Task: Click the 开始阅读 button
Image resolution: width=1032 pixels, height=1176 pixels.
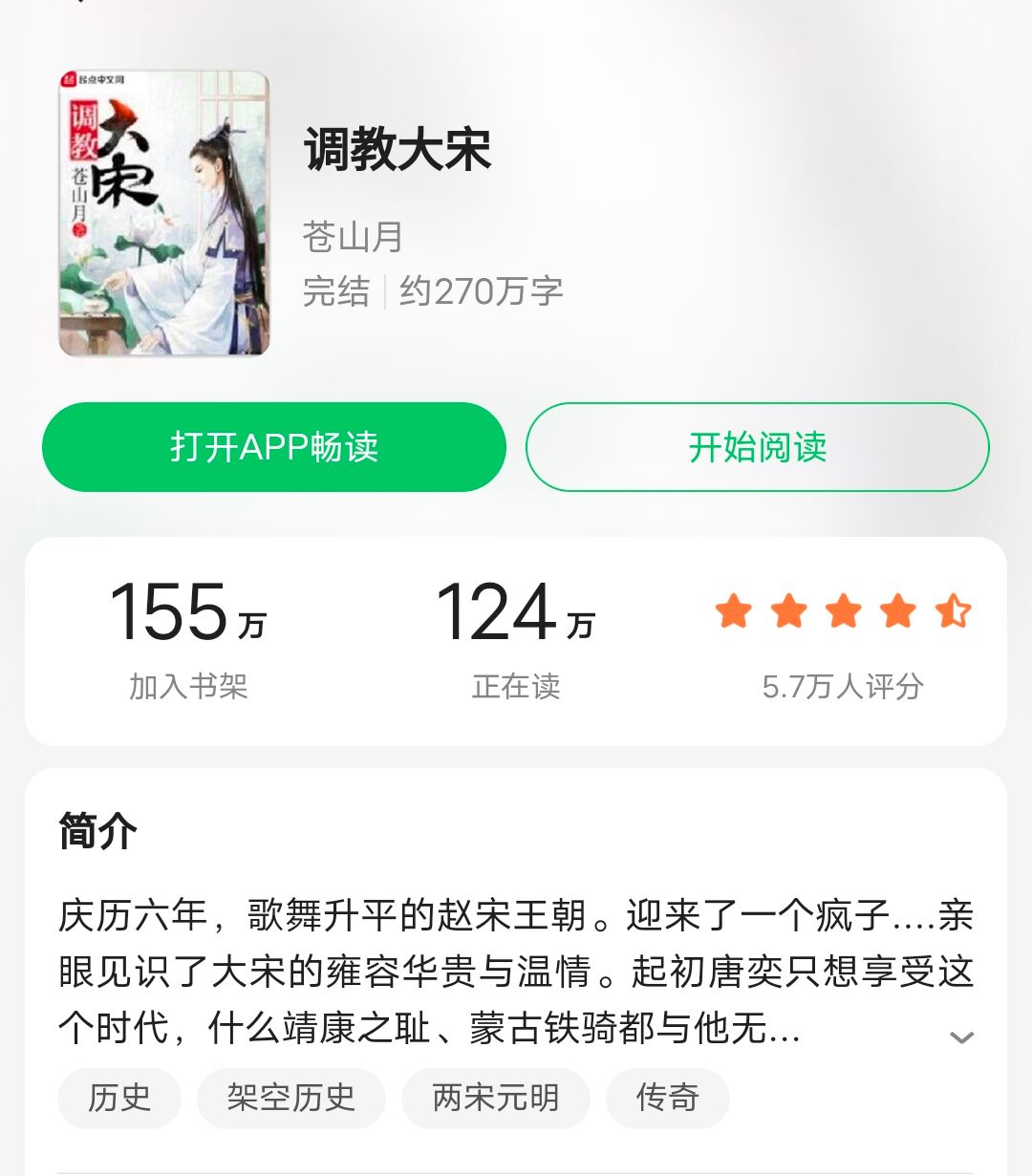Action: (755, 446)
